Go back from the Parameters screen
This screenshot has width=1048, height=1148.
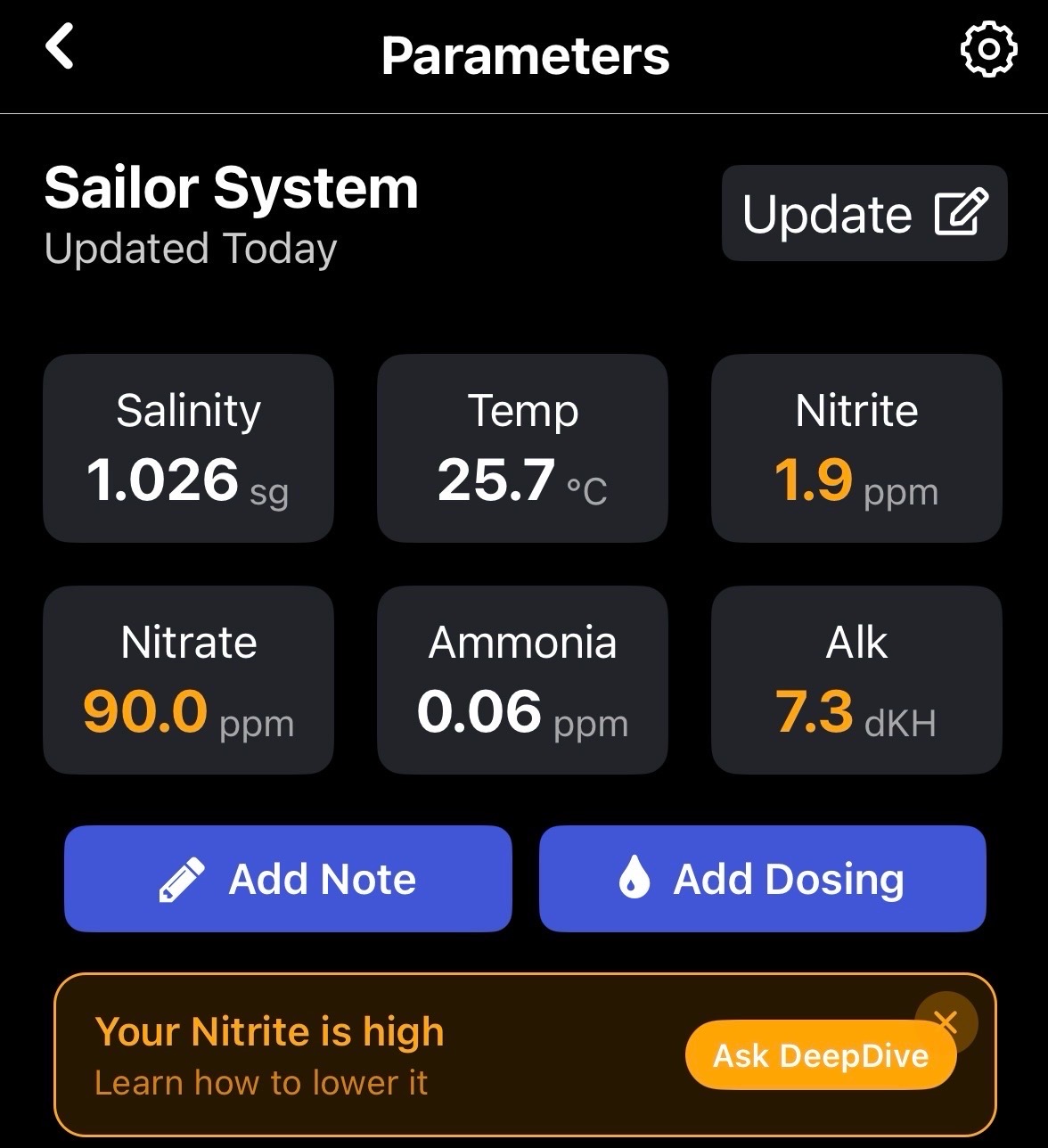pos(60,47)
